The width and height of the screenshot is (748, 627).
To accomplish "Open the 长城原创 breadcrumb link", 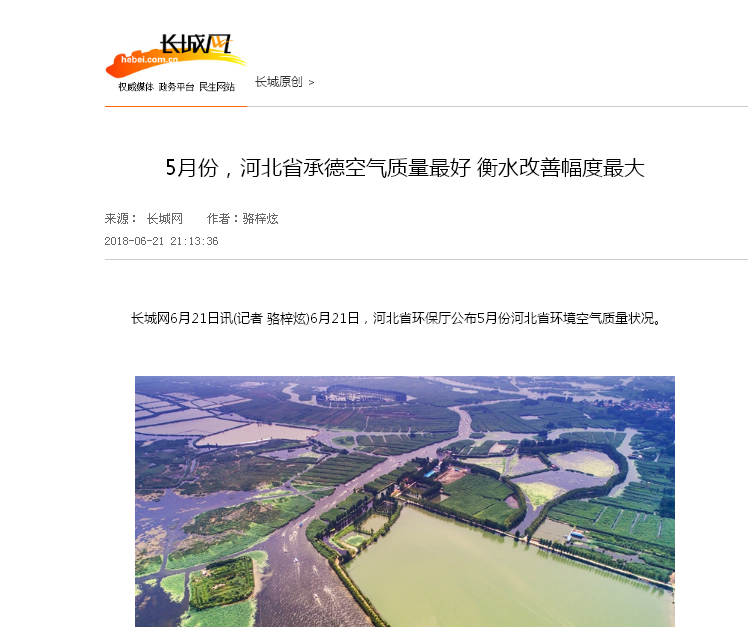I will tap(278, 82).
